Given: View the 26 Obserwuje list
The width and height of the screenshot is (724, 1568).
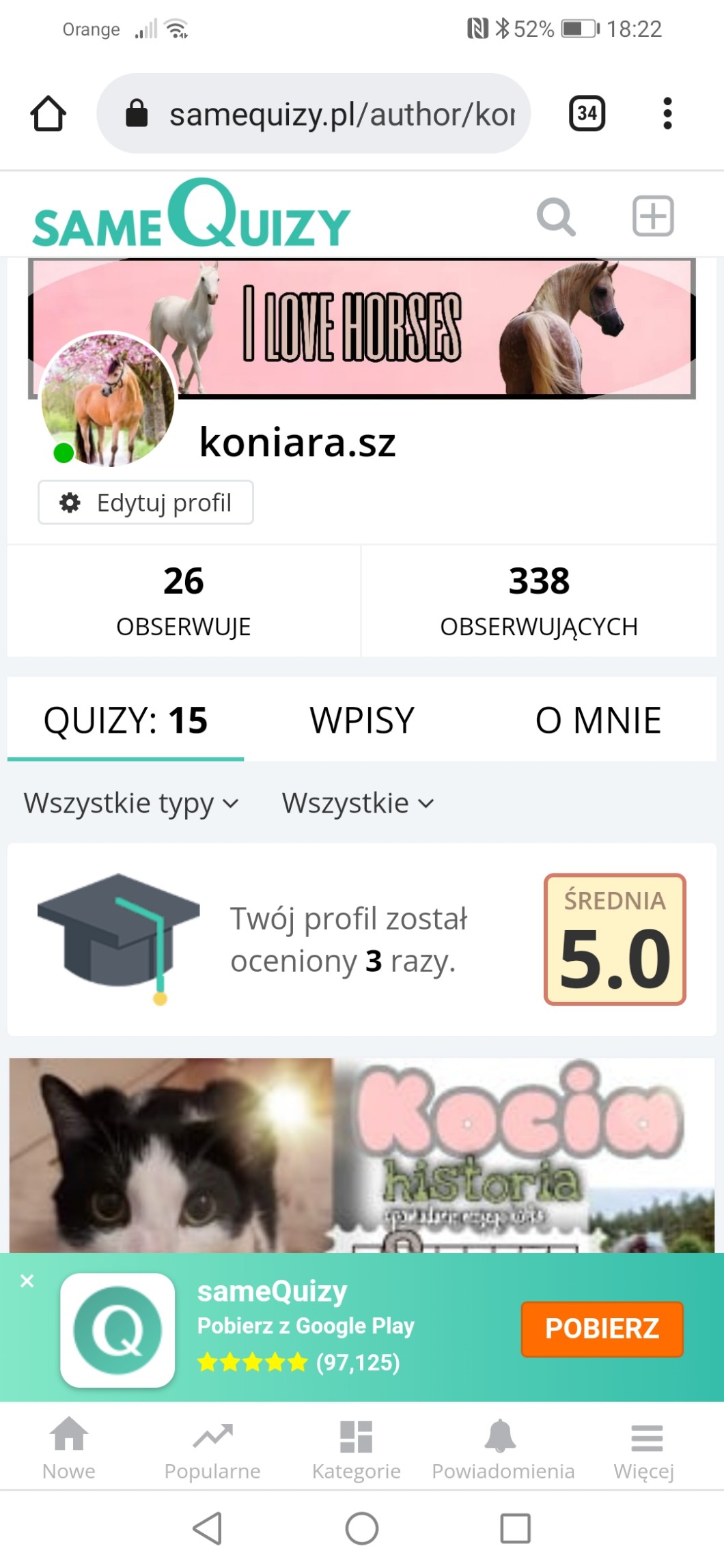Looking at the screenshot, I should tap(183, 601).
